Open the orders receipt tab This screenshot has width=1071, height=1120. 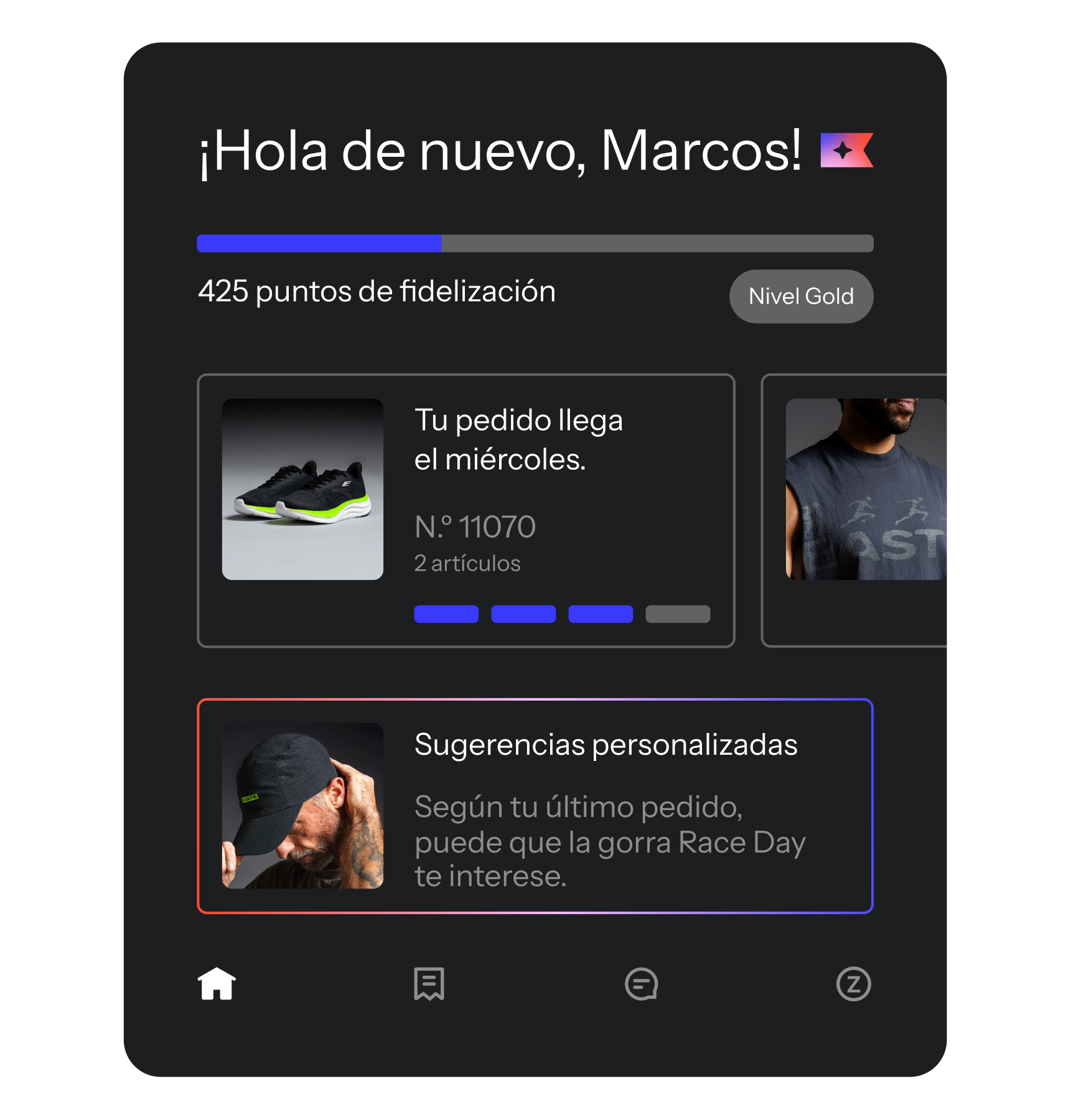[429, 984]
